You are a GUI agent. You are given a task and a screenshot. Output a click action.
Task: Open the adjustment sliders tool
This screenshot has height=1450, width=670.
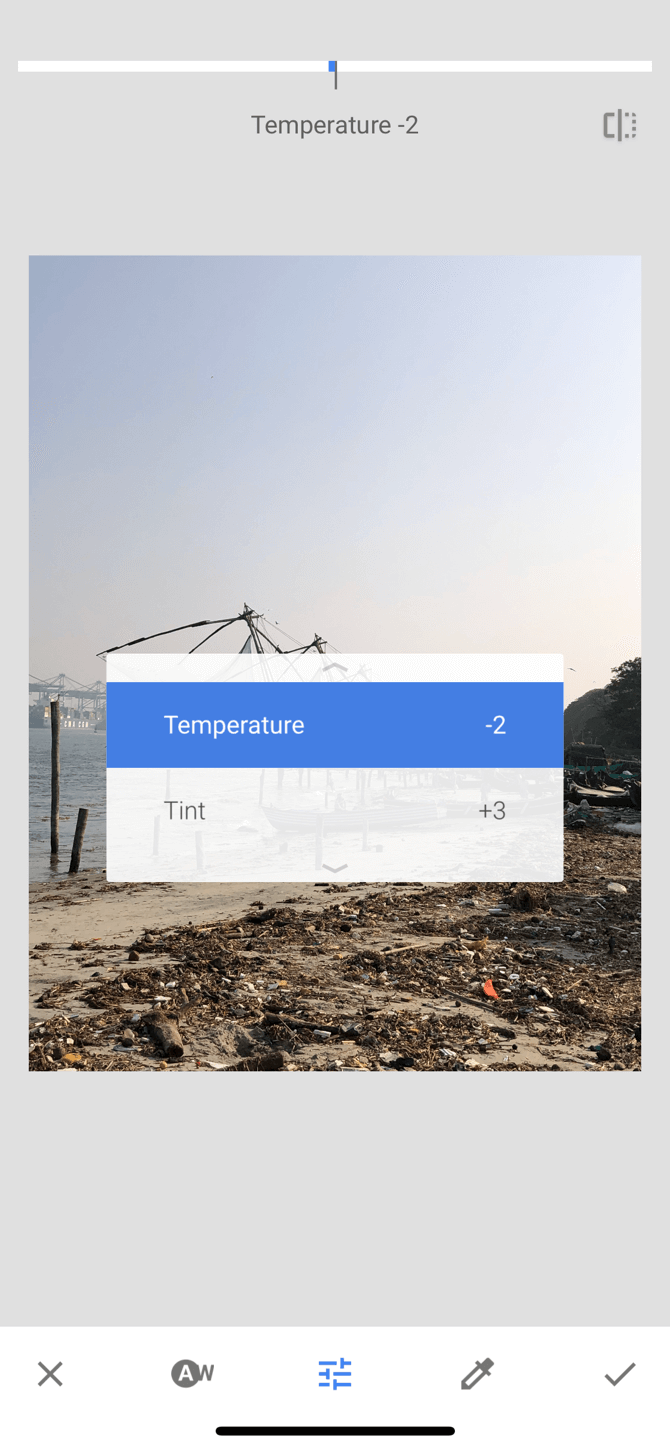point(335,1374)
